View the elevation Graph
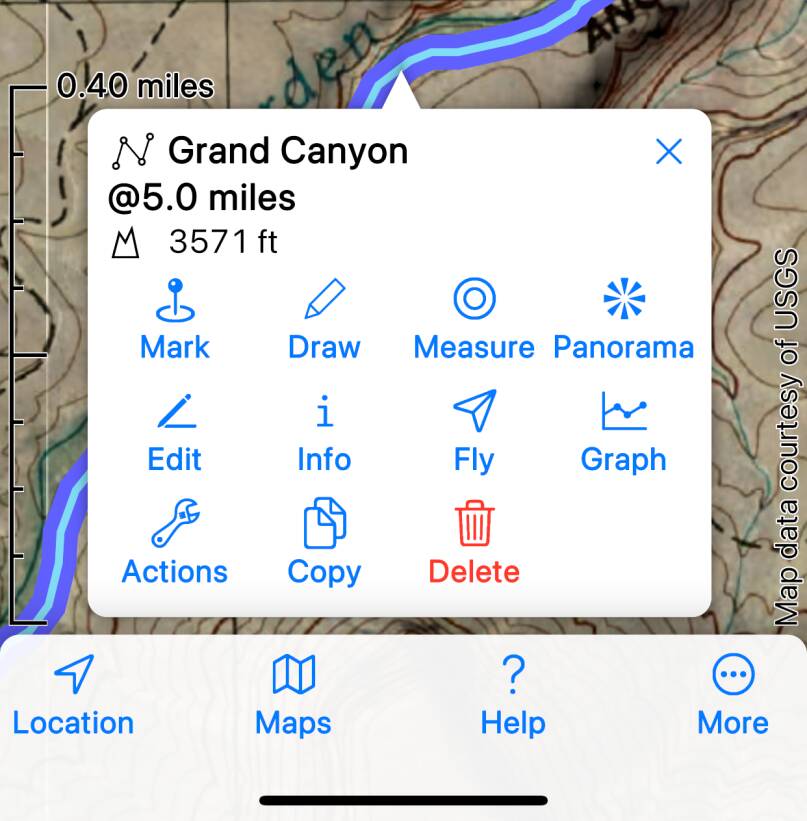This screenshot has height=821, width=807. click(623, 432)
